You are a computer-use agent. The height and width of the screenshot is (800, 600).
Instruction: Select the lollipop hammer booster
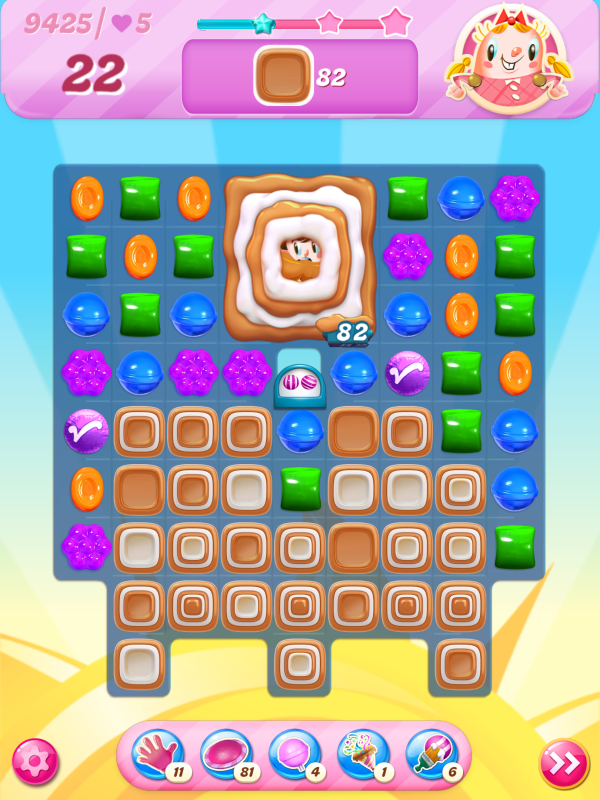pyautogui.click(x=295, y=755)
